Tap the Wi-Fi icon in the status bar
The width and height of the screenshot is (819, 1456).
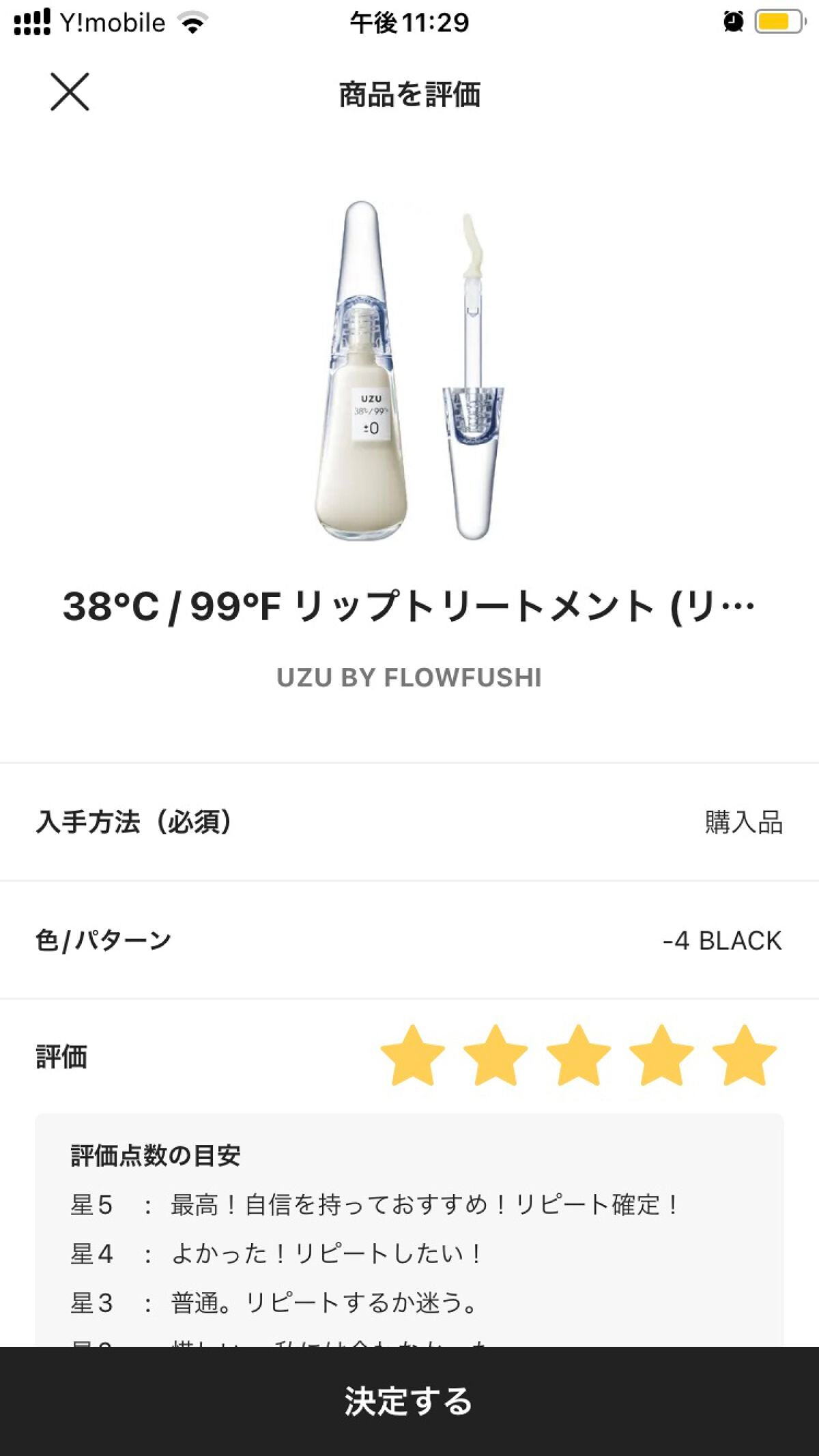coord(191,20)
